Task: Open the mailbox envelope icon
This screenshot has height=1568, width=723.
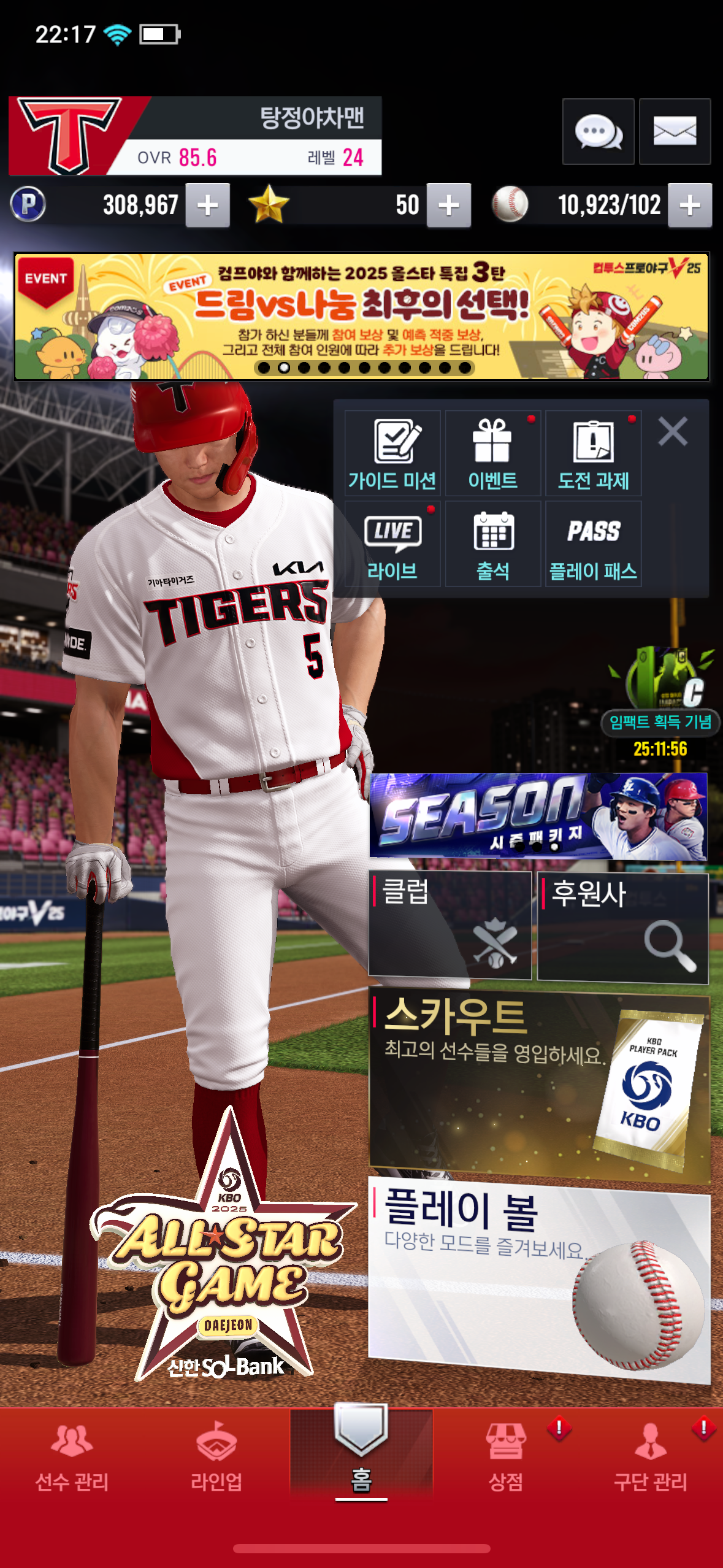Action: 675,131
